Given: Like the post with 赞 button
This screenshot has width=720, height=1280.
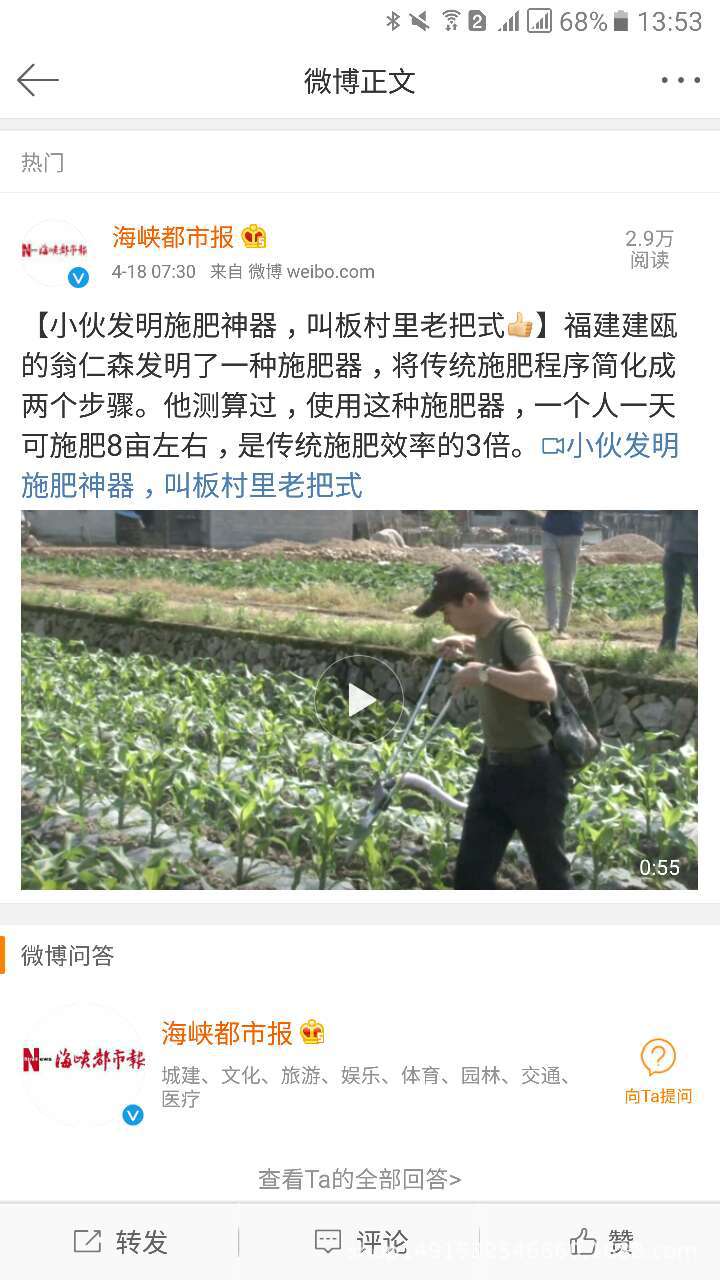Looking at the screenshot, I should tap(600, 1242).
